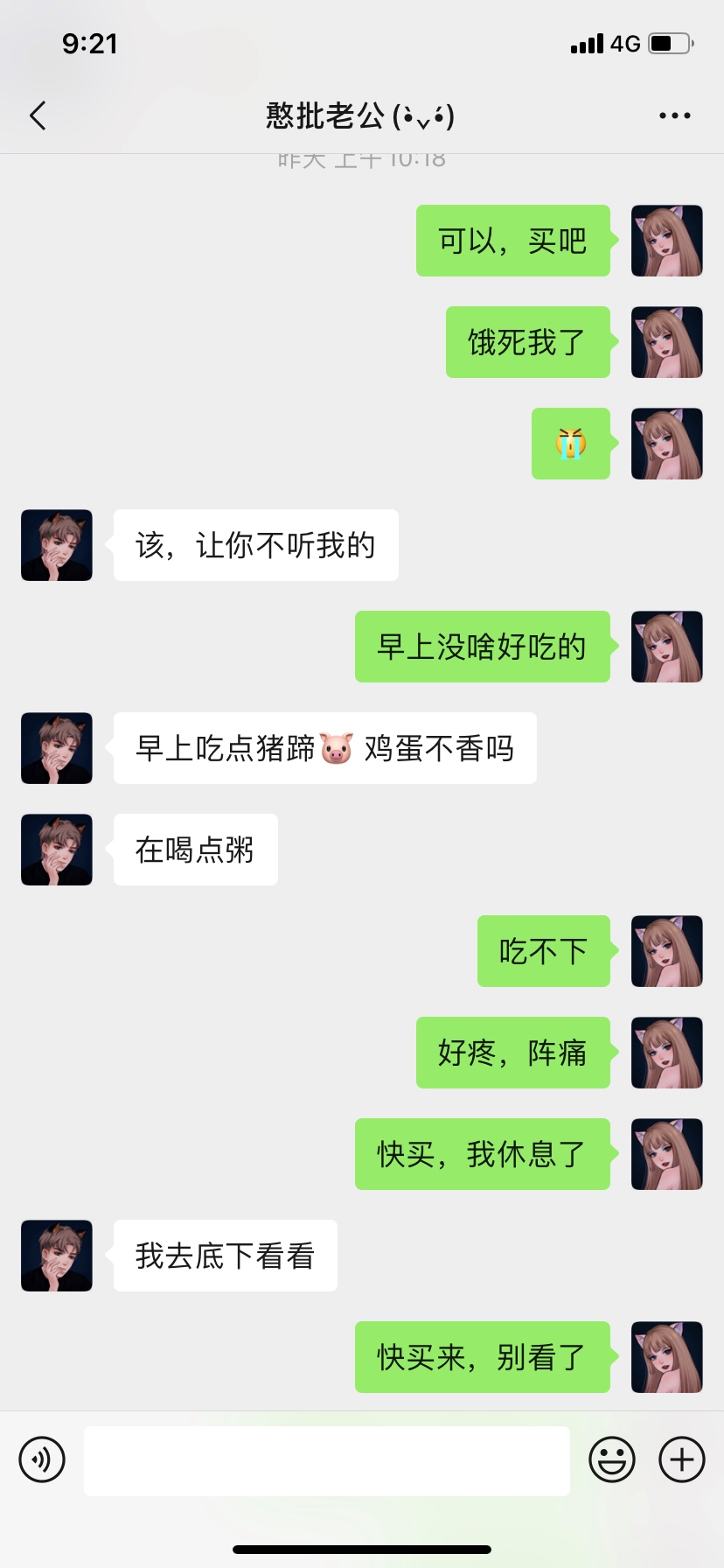Open husband's avatar beside 在喝点粥
Viewport: 724px width, 1568px height.
(57, 850)
